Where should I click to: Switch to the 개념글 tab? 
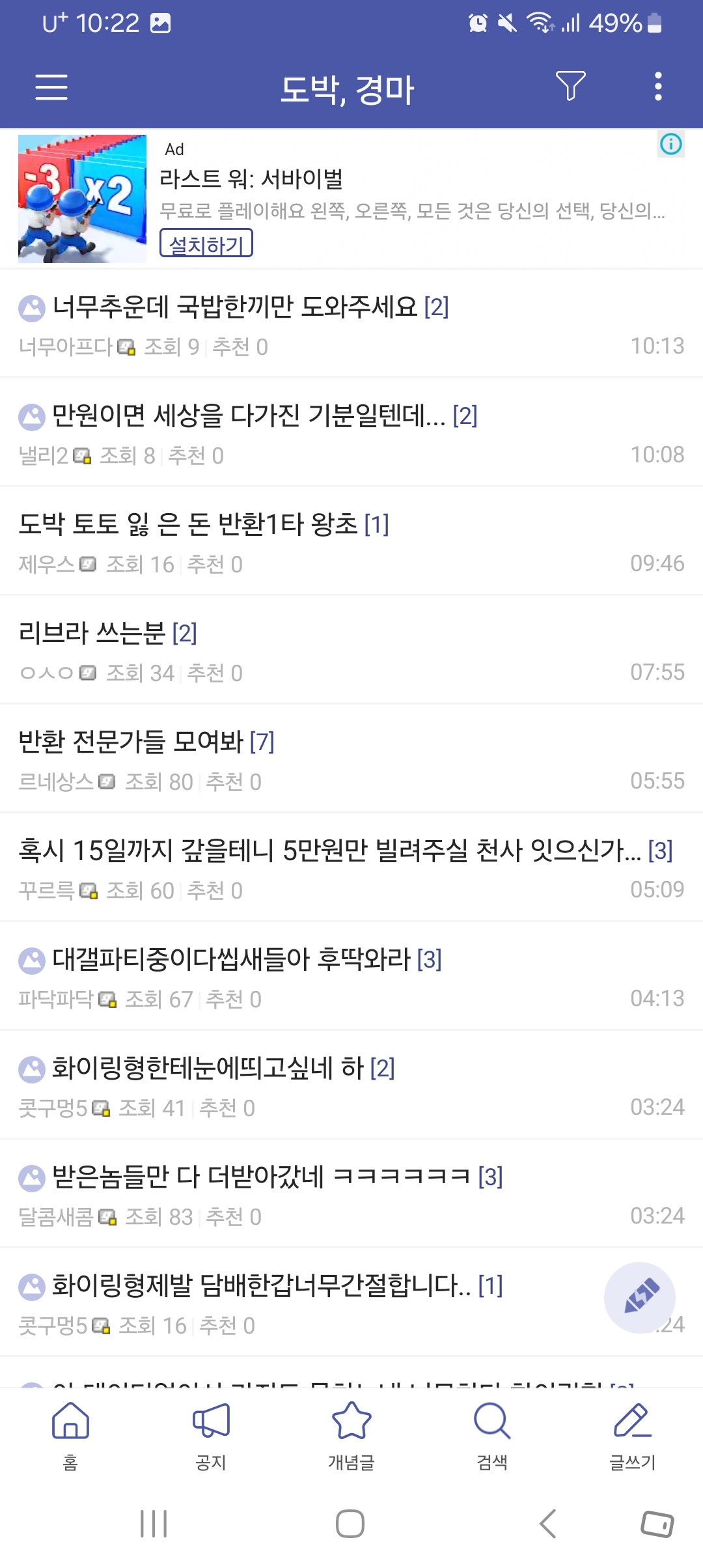351,1434
